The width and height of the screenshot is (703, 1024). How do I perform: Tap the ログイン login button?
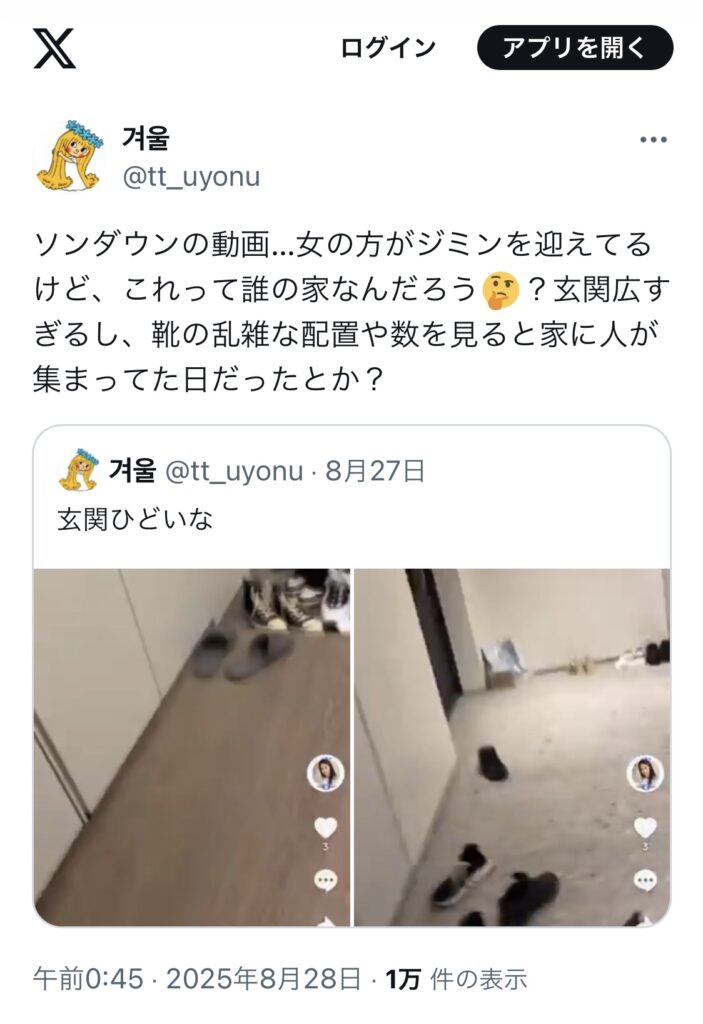[388, 47]
